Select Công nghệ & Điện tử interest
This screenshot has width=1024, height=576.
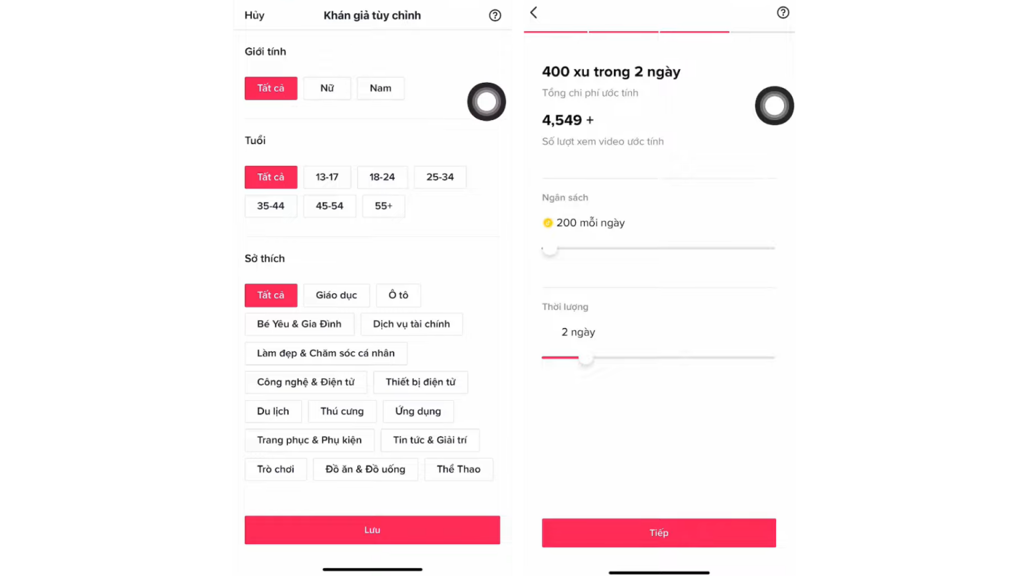coord(305,382)
